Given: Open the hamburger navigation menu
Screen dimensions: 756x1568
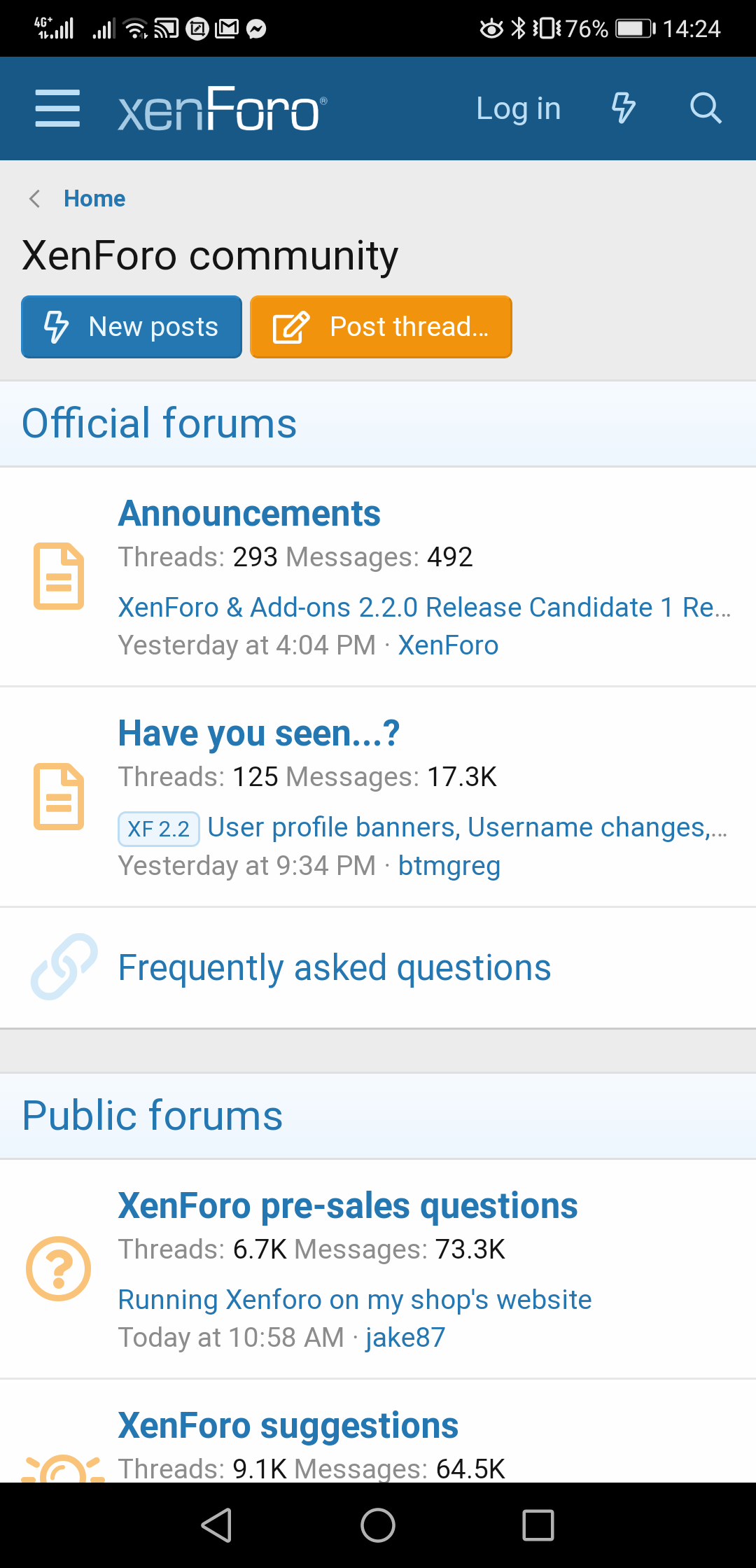Looking at the screenshot, I should pyautogui.click(x=57, y=108).
